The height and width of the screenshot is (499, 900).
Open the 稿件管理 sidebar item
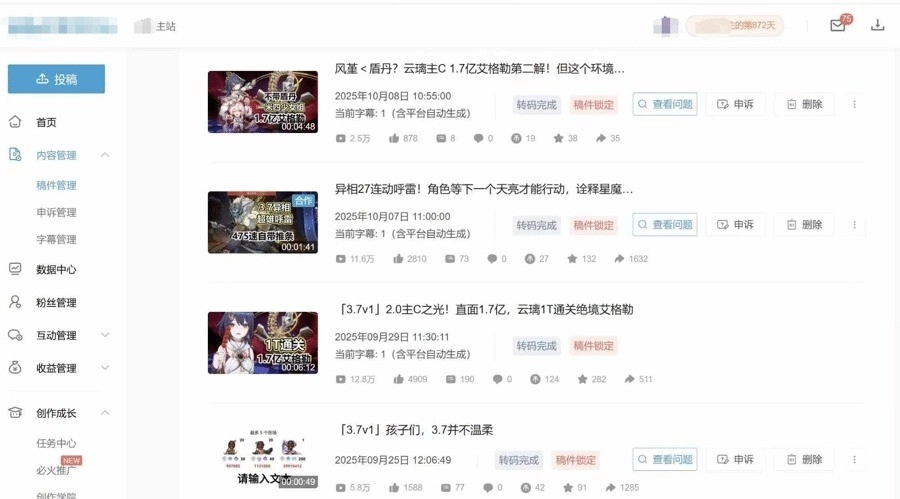tap(56, 185)
